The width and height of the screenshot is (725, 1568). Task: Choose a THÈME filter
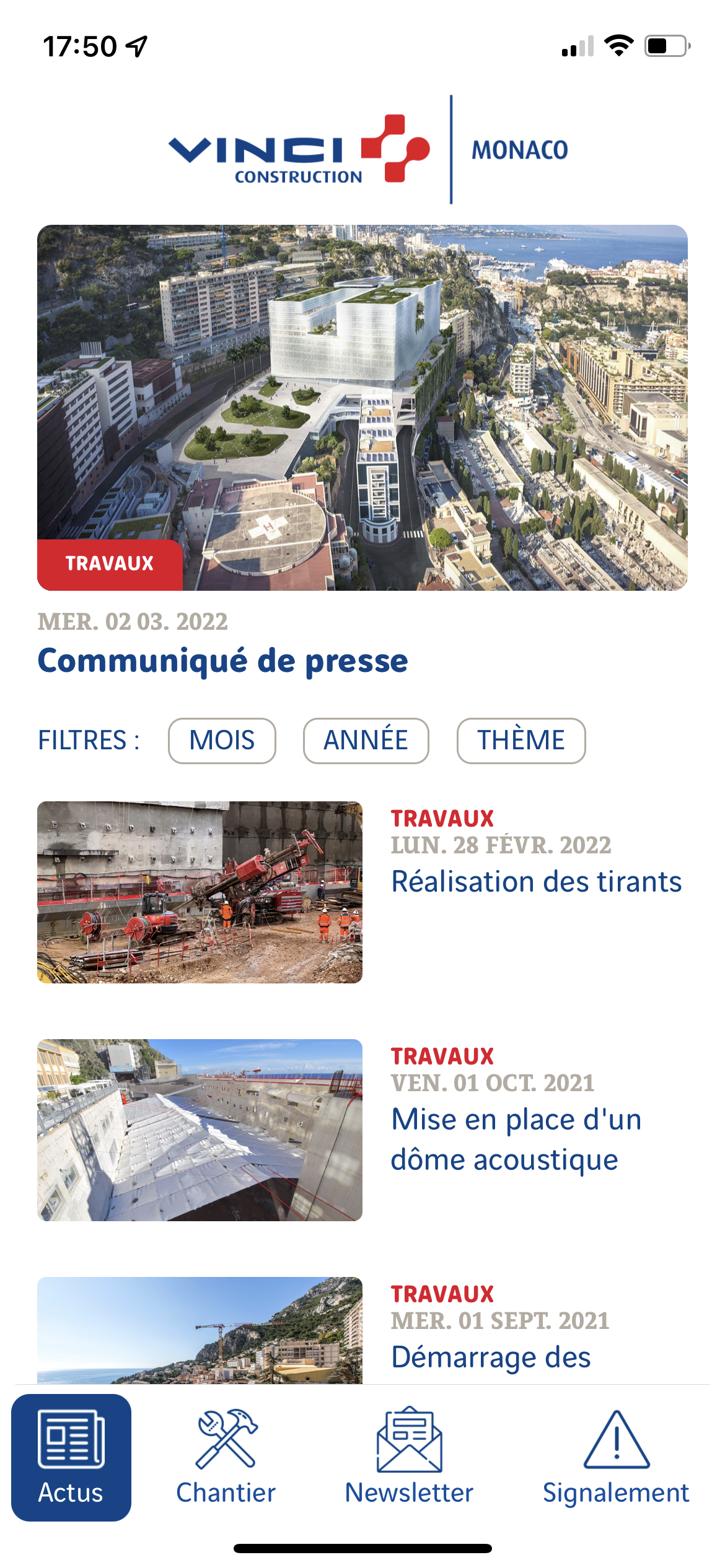[521, 741]
